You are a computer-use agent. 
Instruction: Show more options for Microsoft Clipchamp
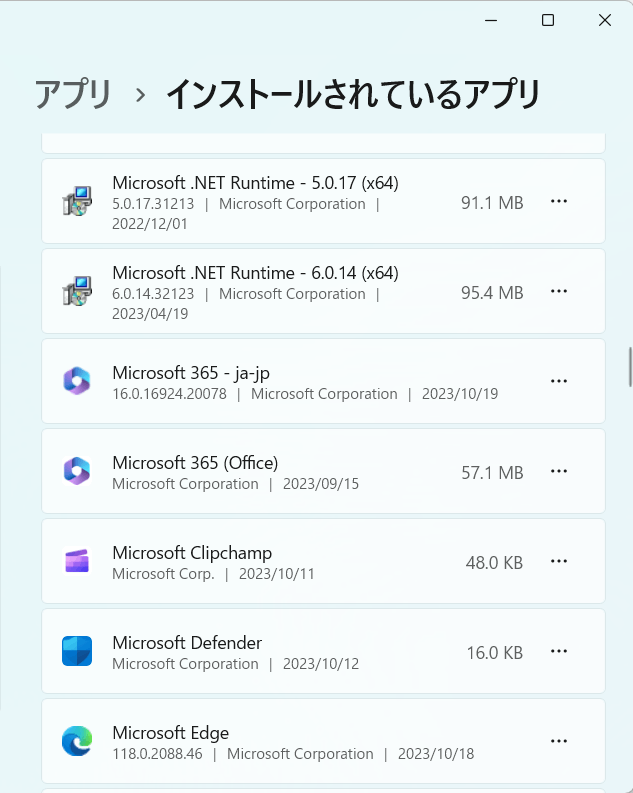click(x=559, y=561)
